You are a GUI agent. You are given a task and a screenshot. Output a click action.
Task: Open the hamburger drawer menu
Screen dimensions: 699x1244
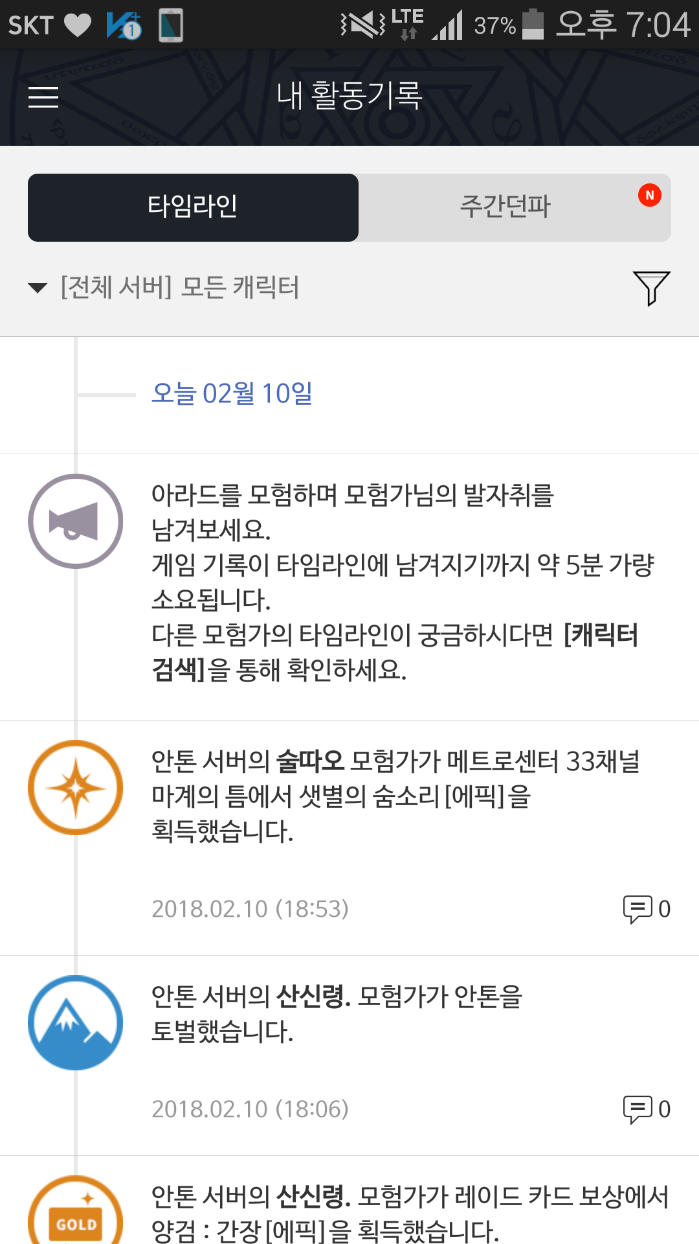click(x=43, y=97)
